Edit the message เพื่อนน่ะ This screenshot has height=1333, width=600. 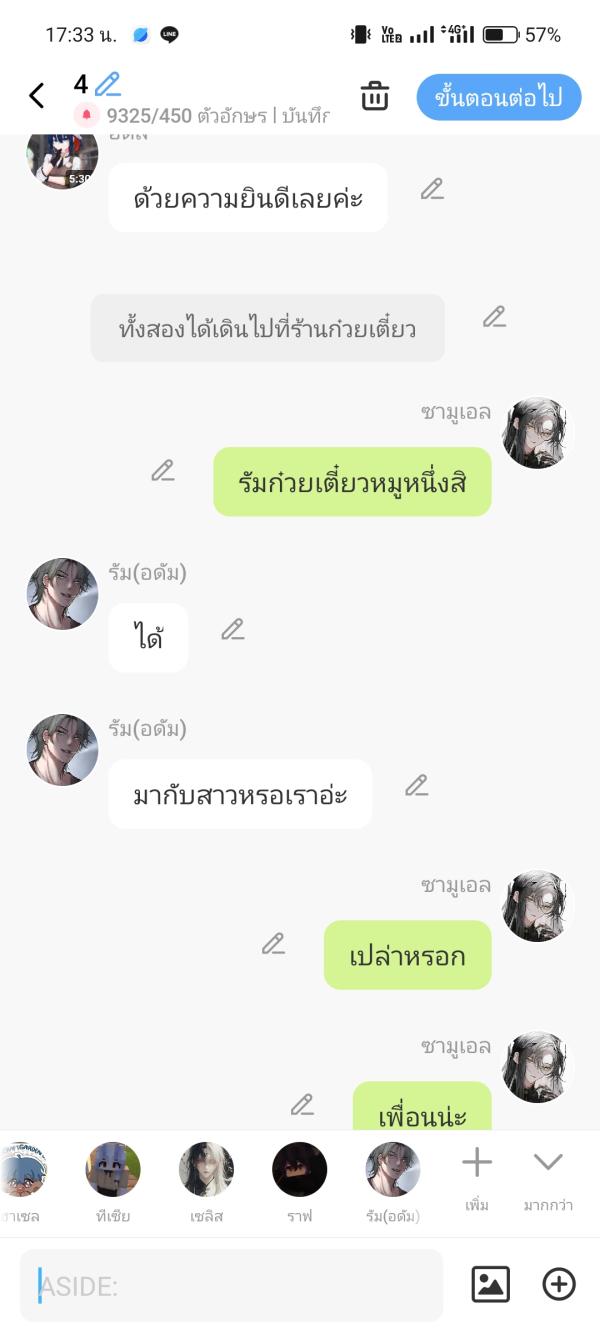[303, 1104]
